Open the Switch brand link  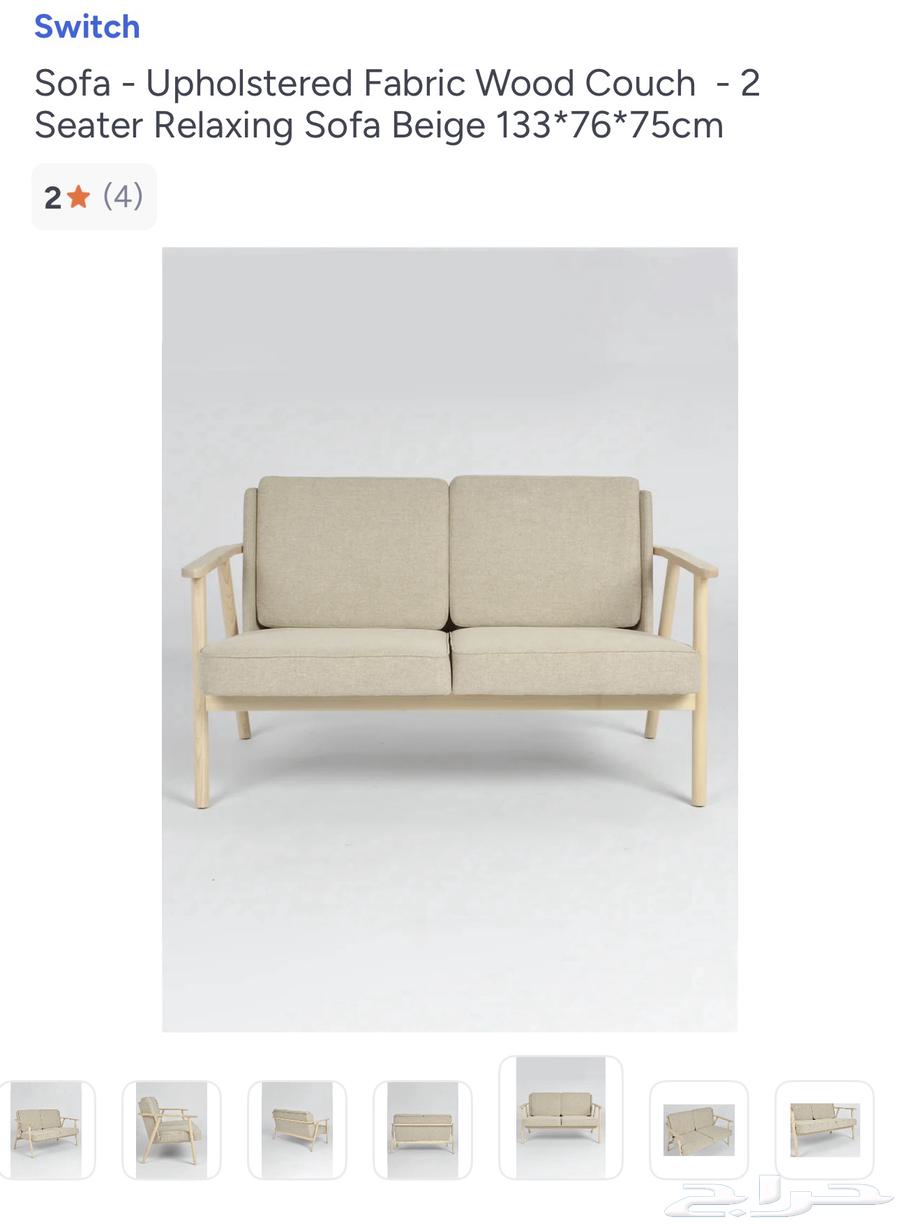(x=87, y=27)
